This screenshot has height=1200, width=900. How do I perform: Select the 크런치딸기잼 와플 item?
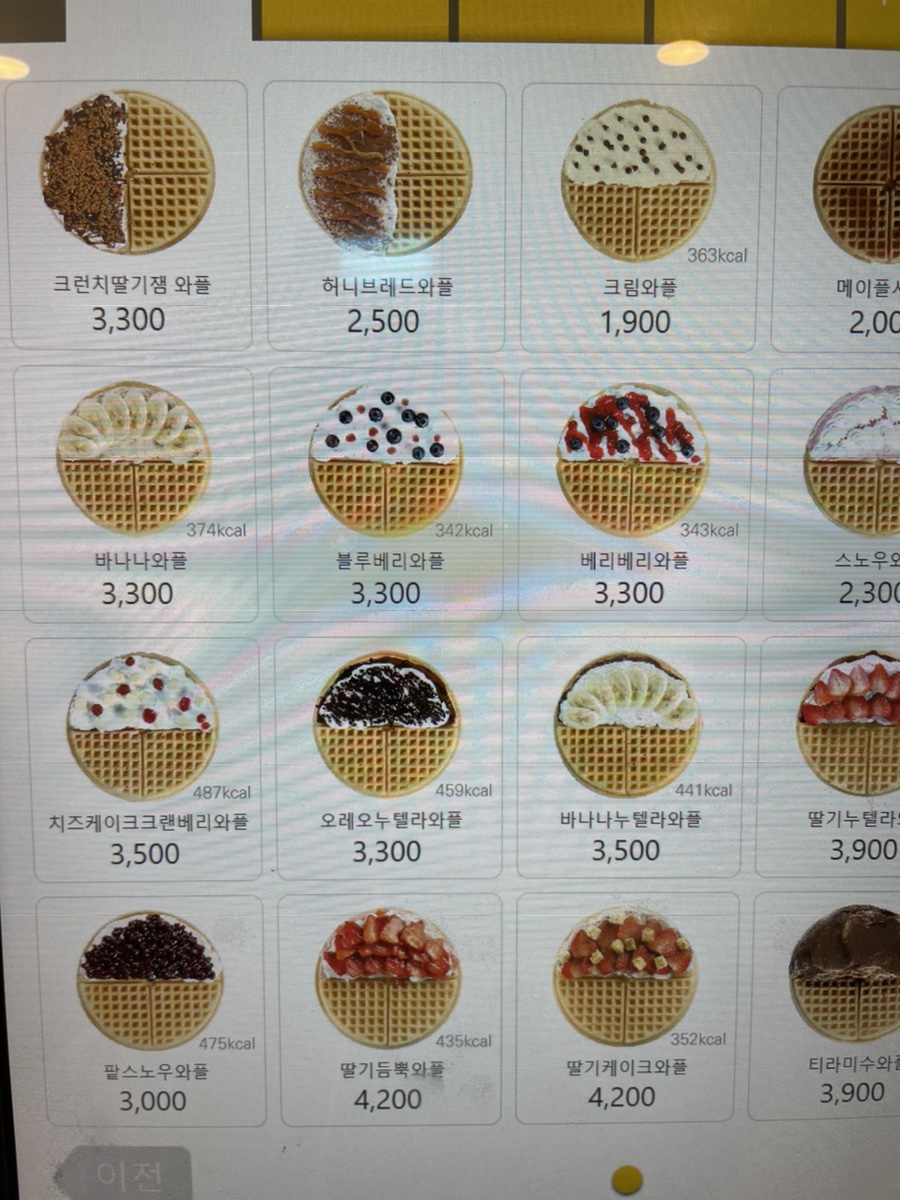[x=128, y=215]
